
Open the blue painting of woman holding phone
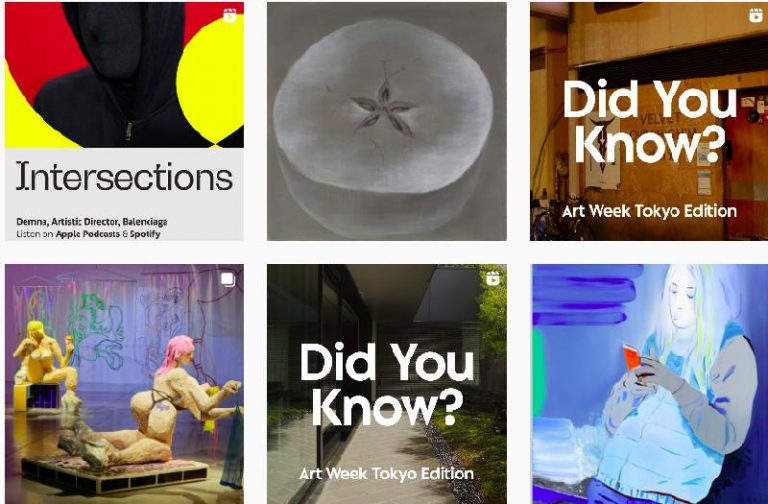(x=648, y=384)
